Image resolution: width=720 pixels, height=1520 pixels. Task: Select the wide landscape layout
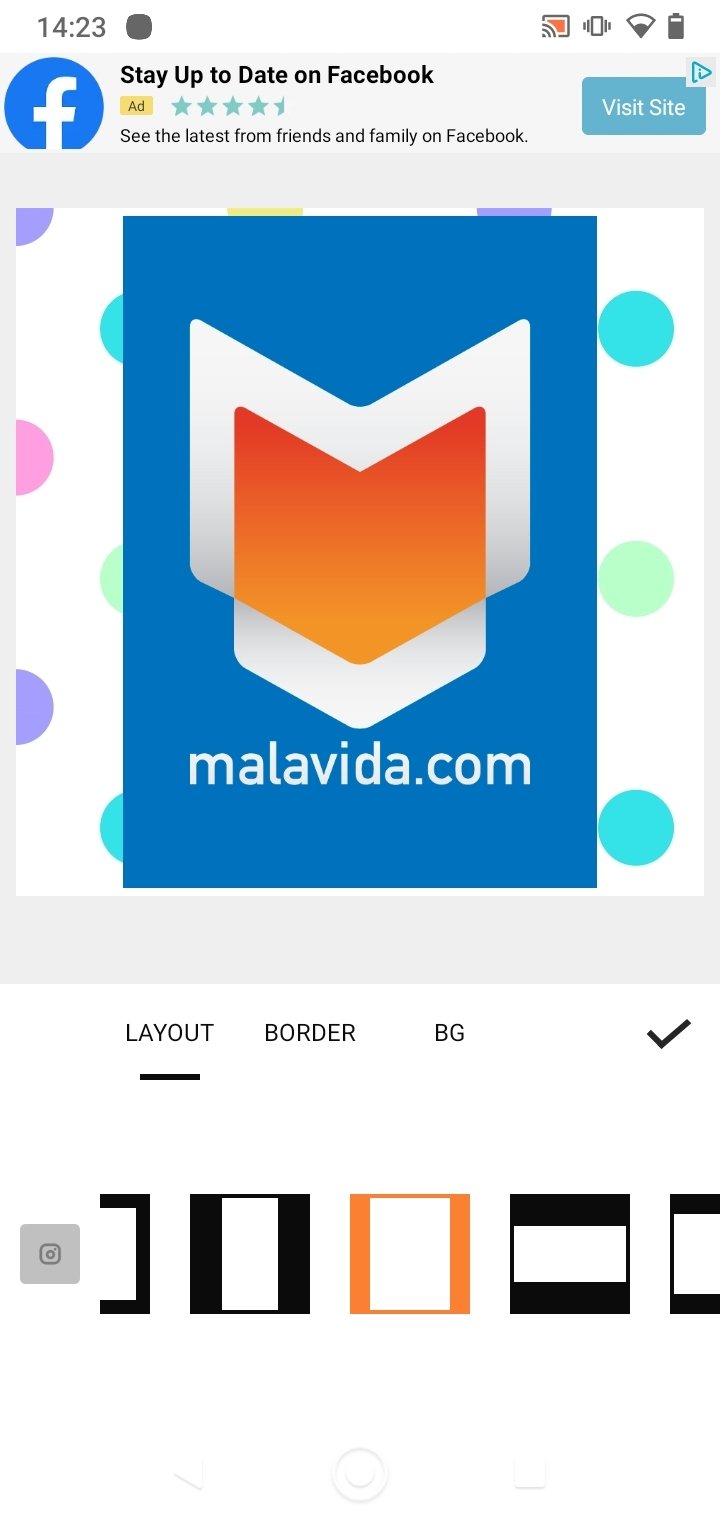[x=570, y=1254]
